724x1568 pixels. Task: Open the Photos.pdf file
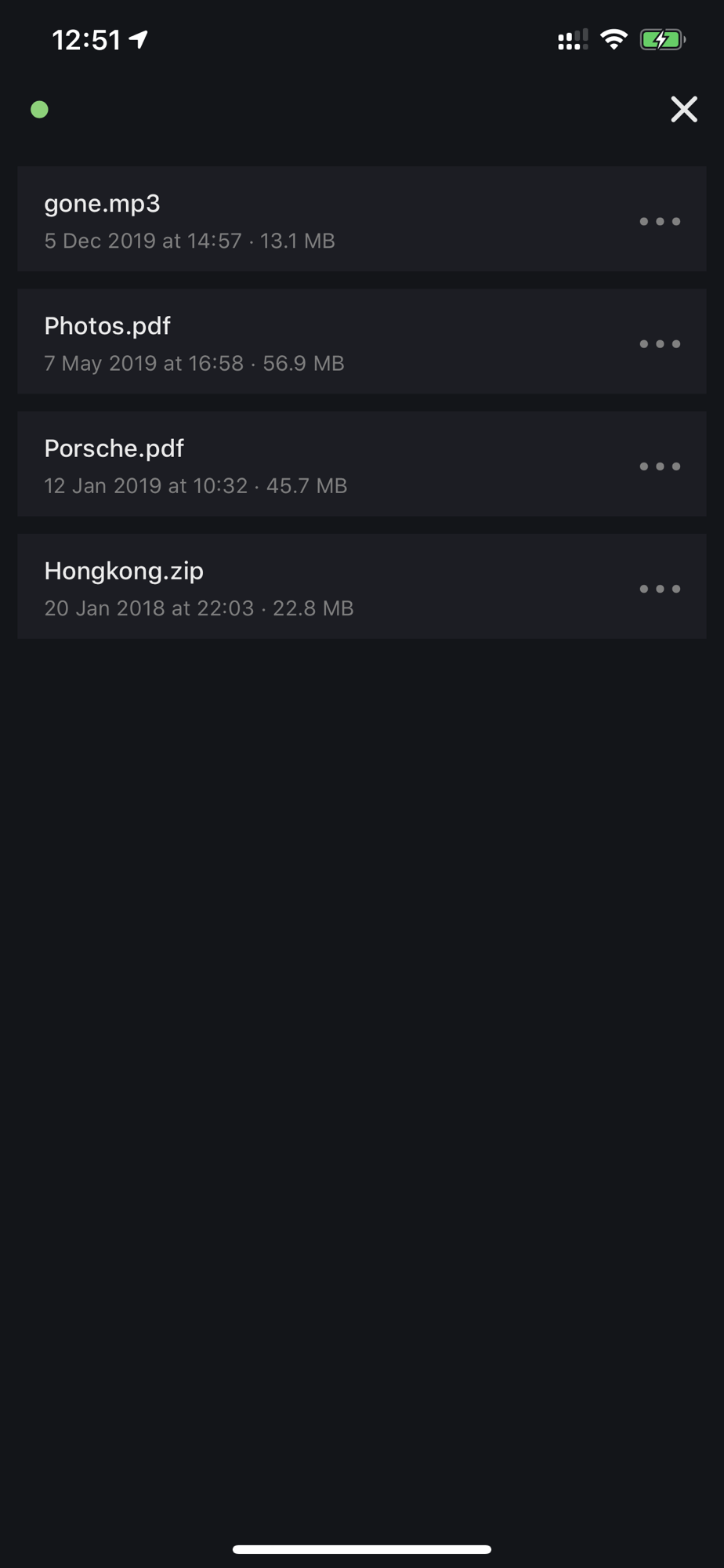coord(362,341)
